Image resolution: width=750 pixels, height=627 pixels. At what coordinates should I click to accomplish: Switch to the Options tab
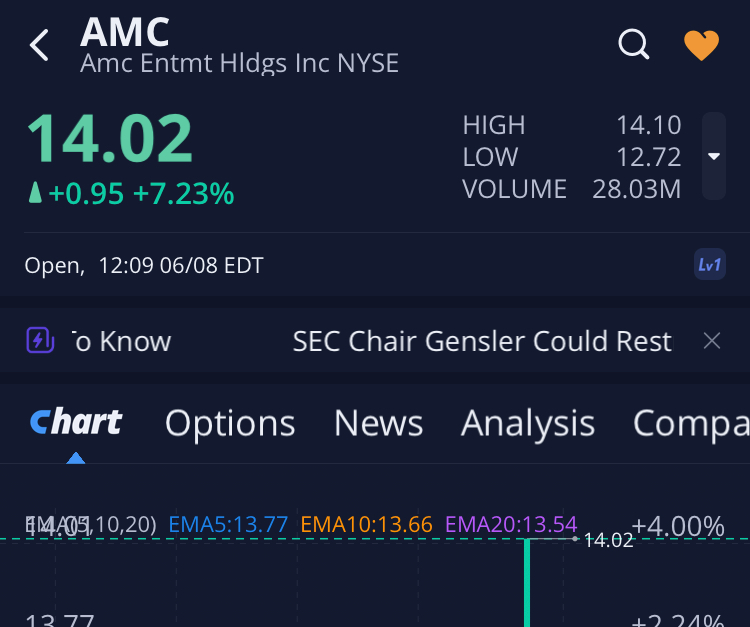(230, 423)
